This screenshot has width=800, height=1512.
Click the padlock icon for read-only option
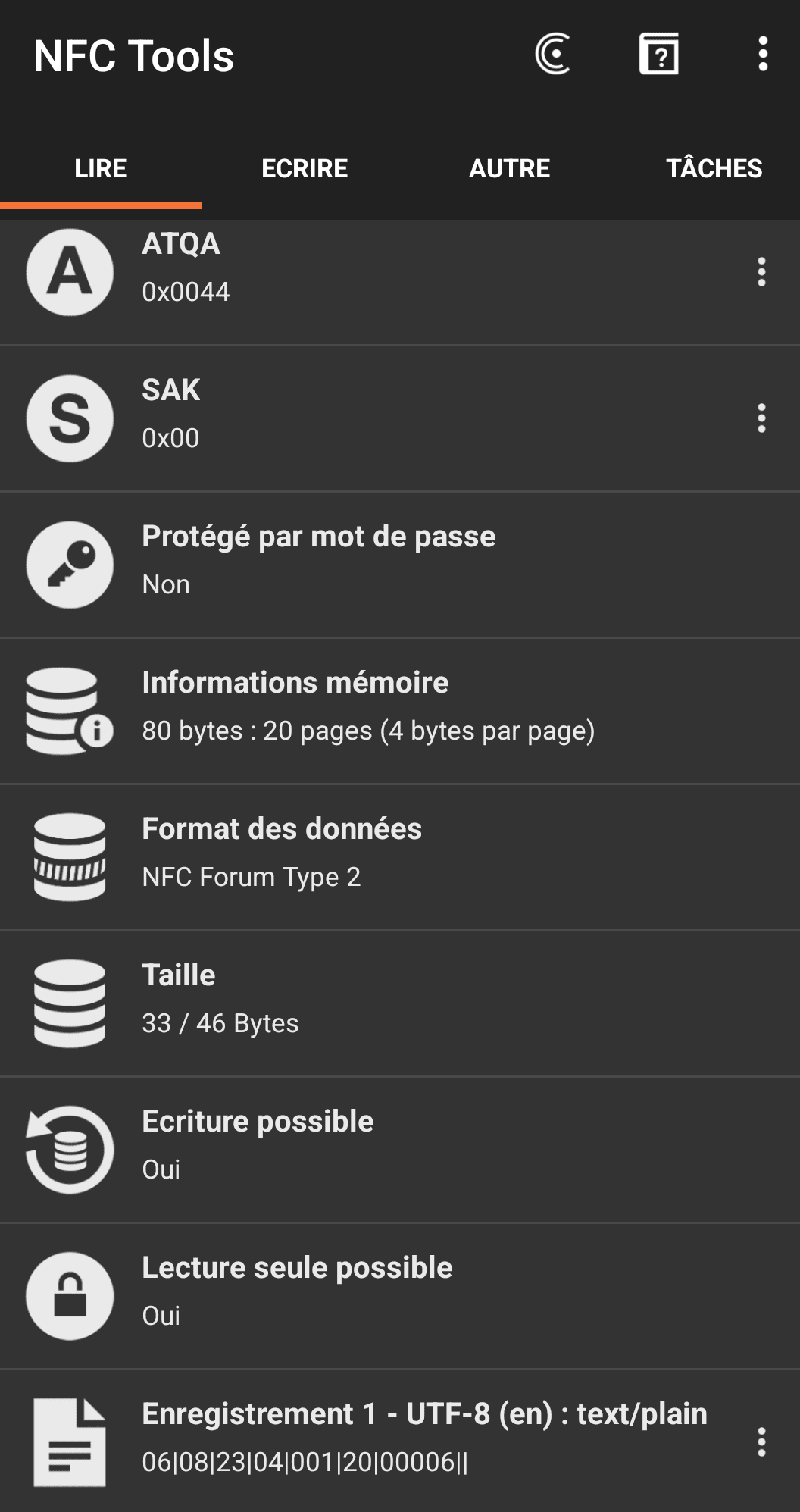(x=70, y=1293)
